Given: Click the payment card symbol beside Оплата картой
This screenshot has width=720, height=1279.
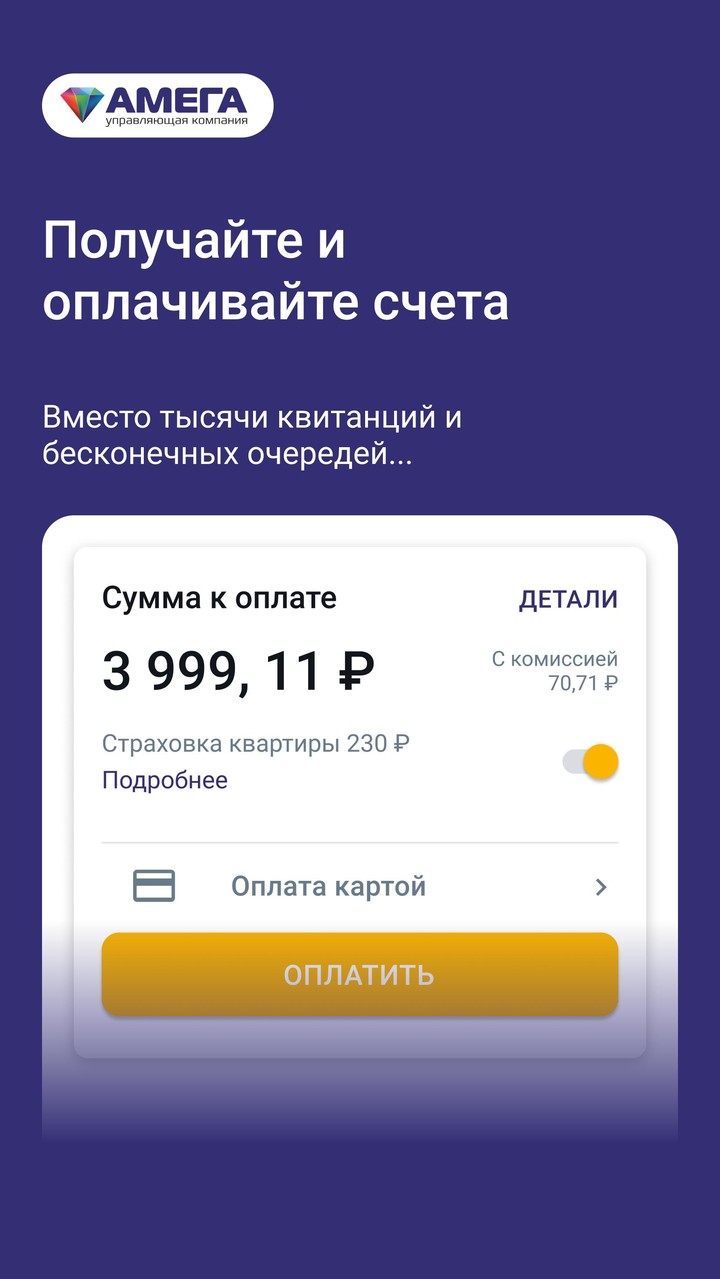Looking at the screenshot, I should pos(155,886).
